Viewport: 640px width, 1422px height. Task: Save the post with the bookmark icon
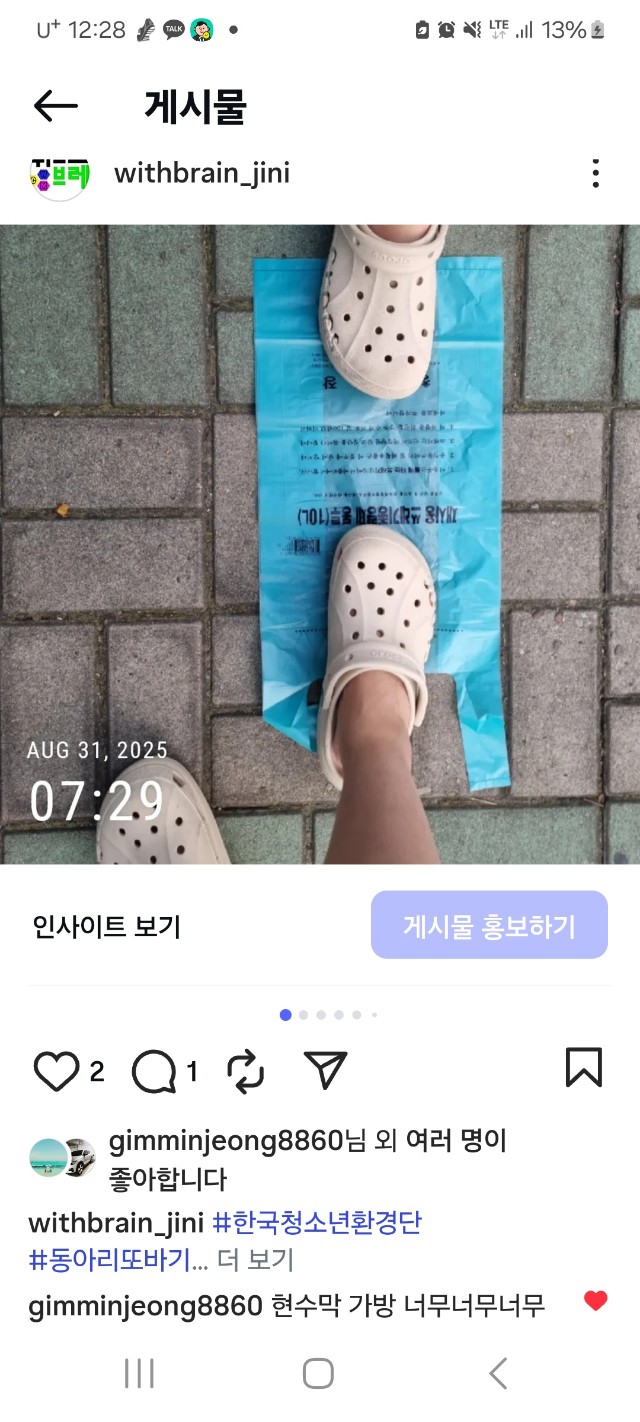[x=583, y=1067]
